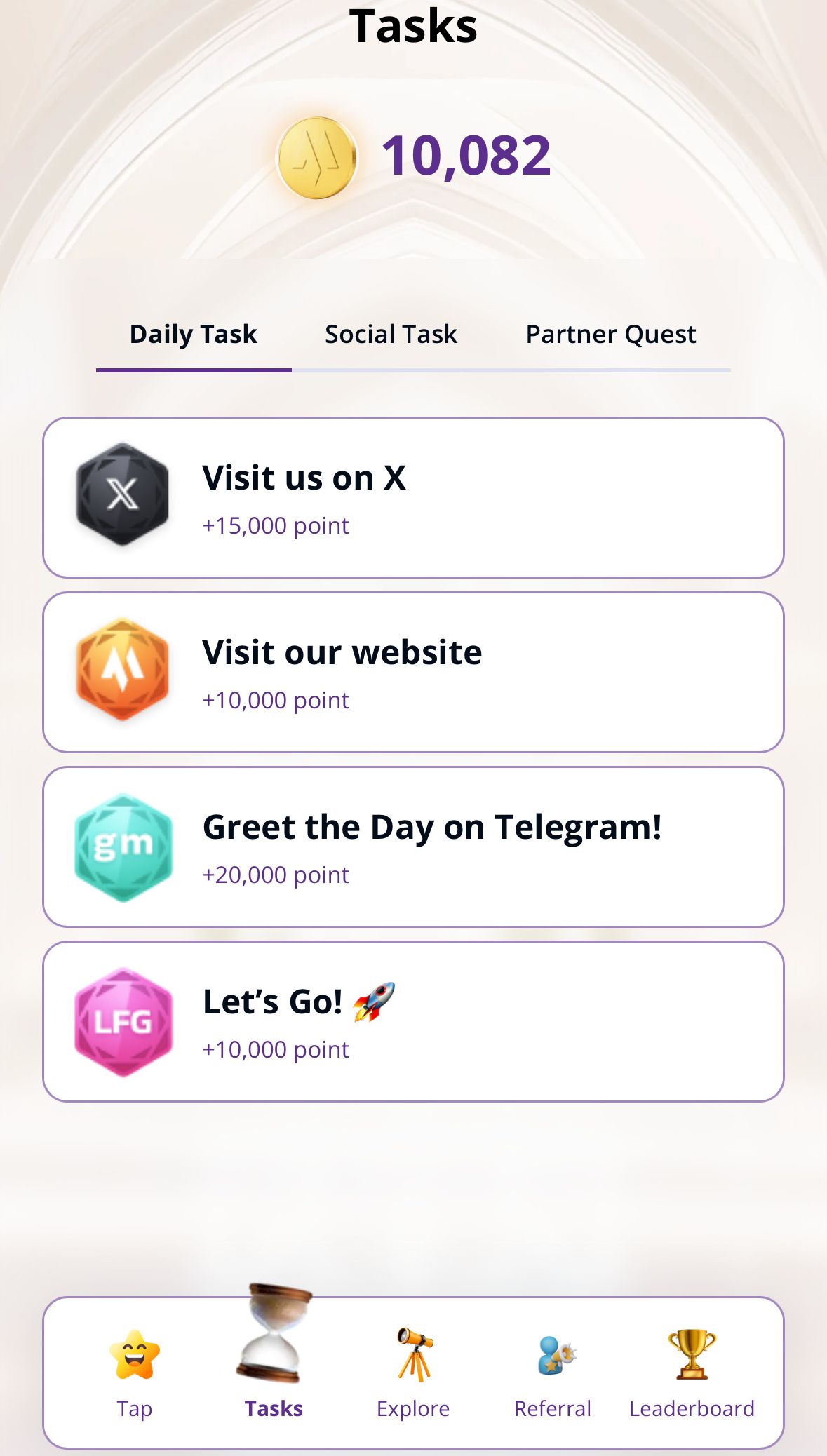The width and height of the screenshot is (827, 1456).
Task: Select the X task icon
Action: [121, 495]
